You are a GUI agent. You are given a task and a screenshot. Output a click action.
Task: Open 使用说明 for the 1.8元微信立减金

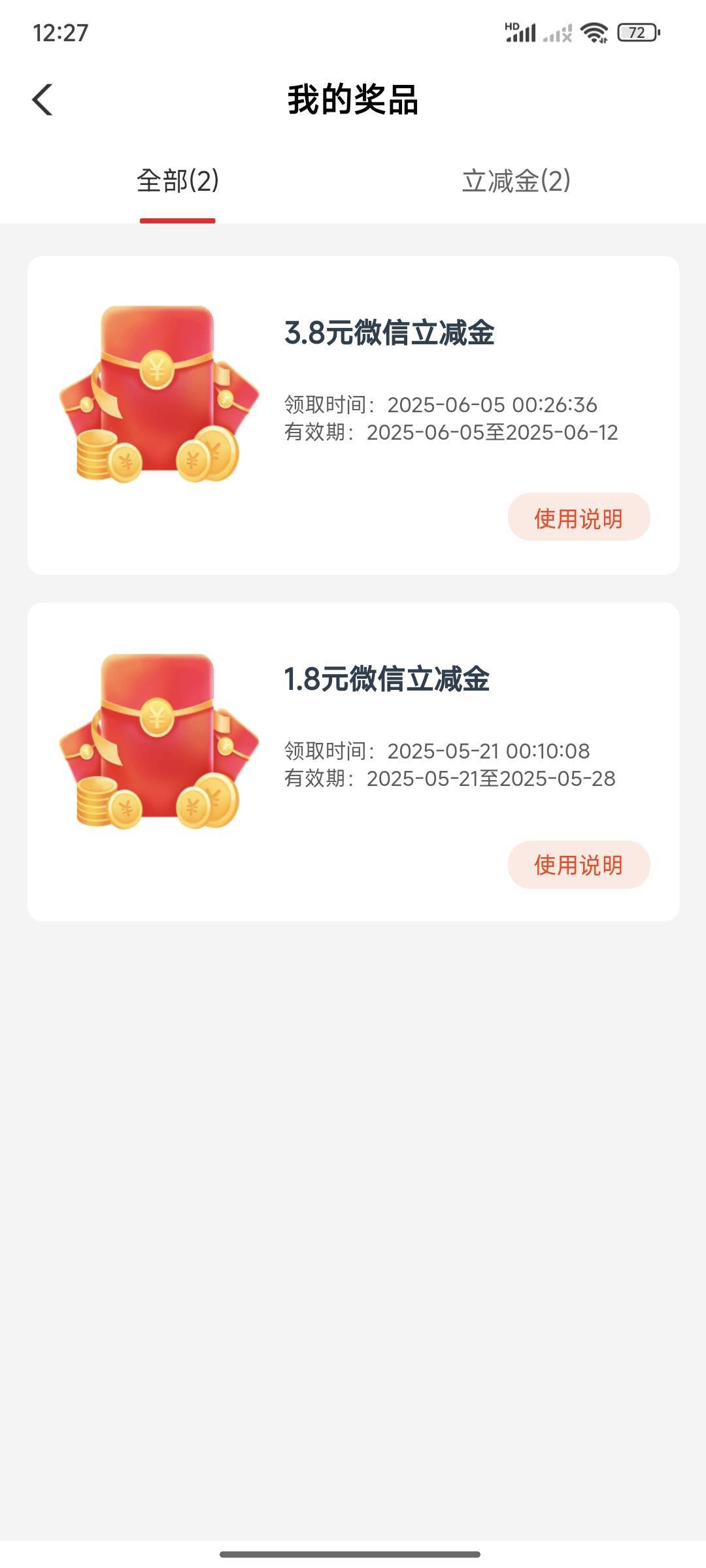click(x=579, y=864)
